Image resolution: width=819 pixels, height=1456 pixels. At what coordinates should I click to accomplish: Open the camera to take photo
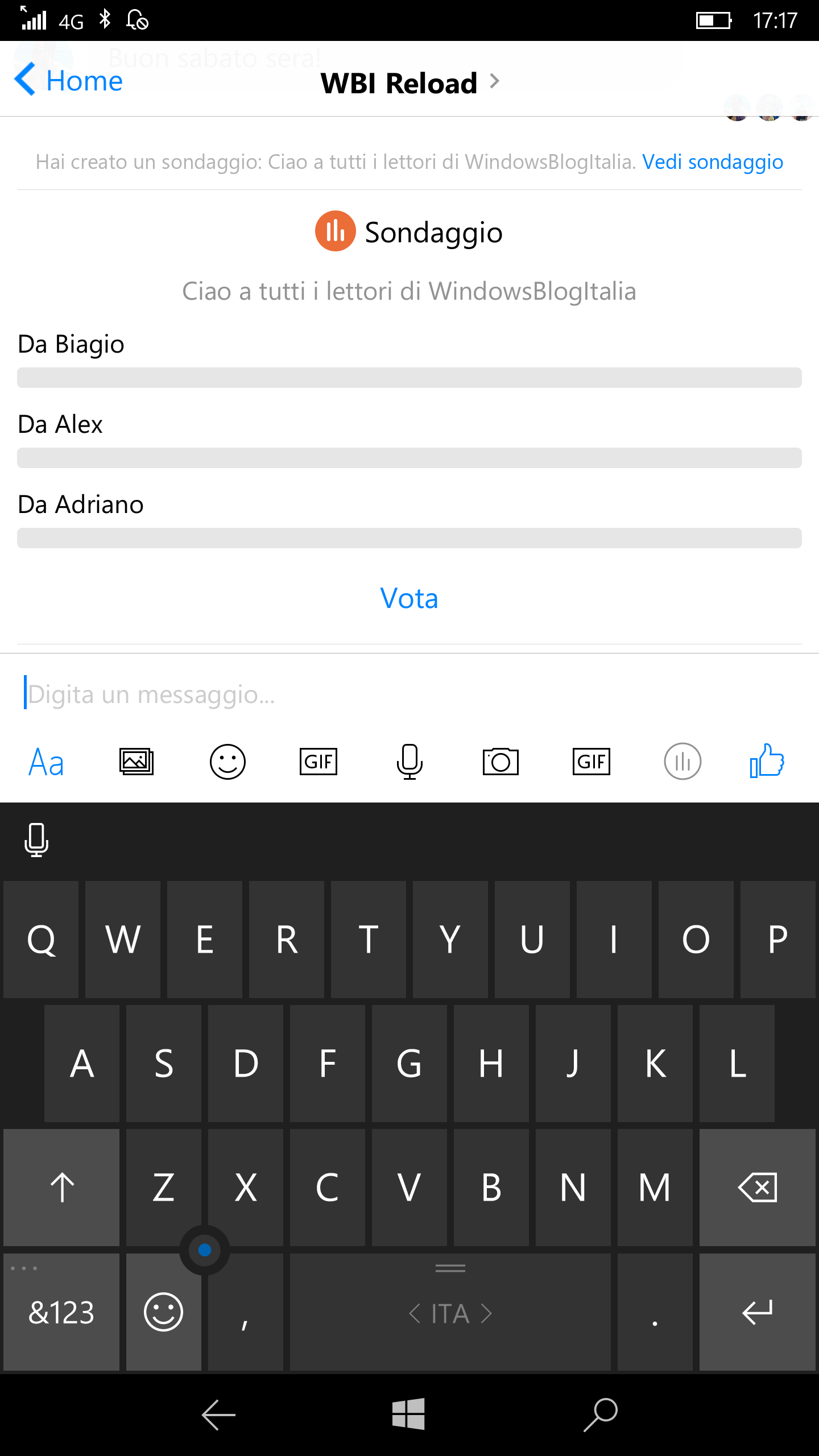(x=500, y=762)
